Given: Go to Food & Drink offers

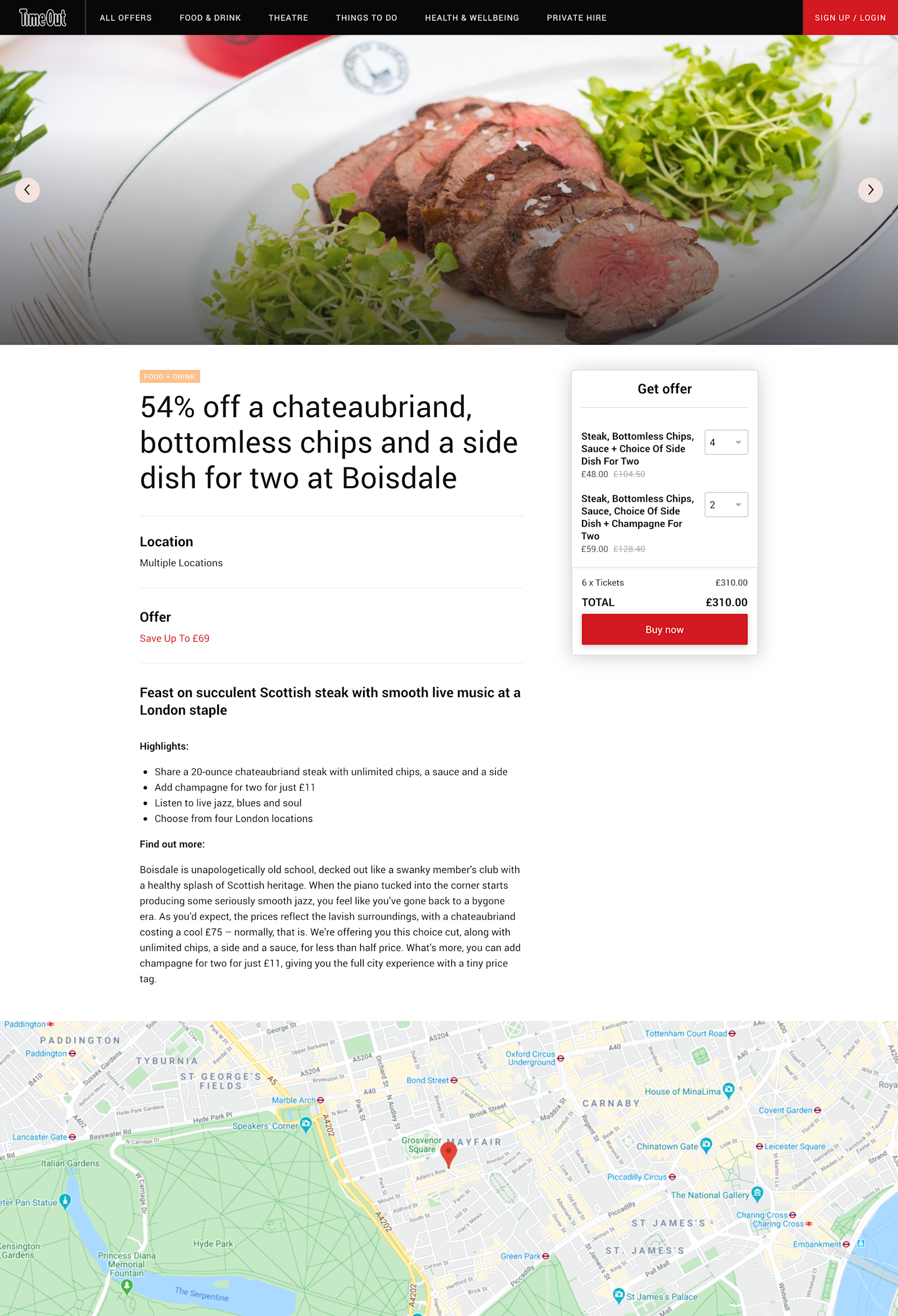Looking at the screenshot, I should [210, 17].
